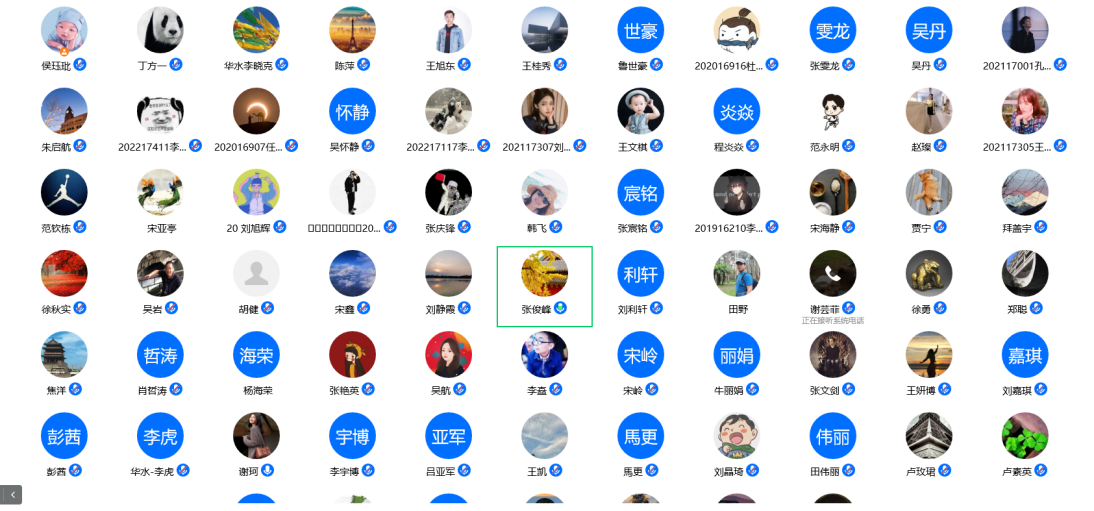Open participant 杨海荣's tile
Viewport: 1094px width, 511px height.
coord(256,355)
